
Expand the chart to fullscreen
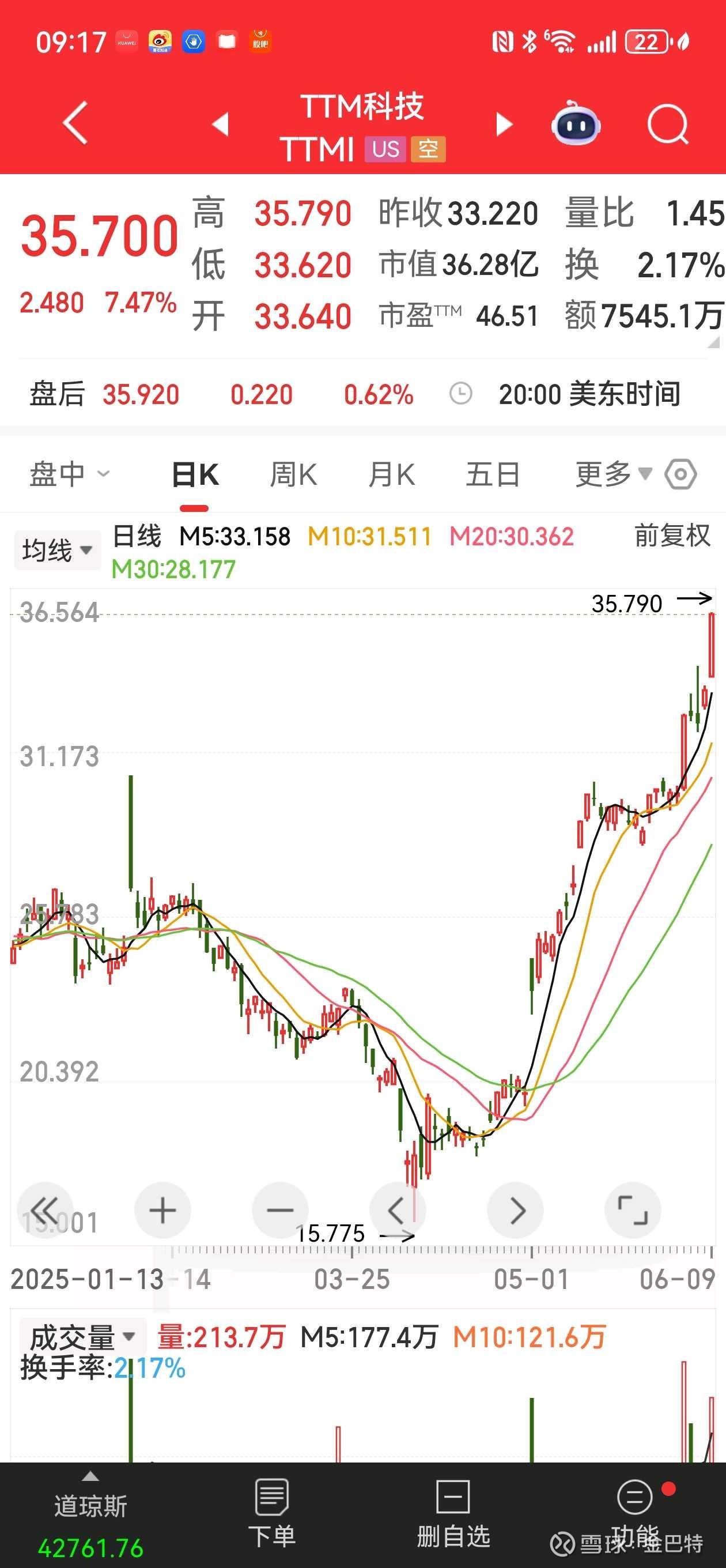pyautogui.click(x=633, y=1210)
